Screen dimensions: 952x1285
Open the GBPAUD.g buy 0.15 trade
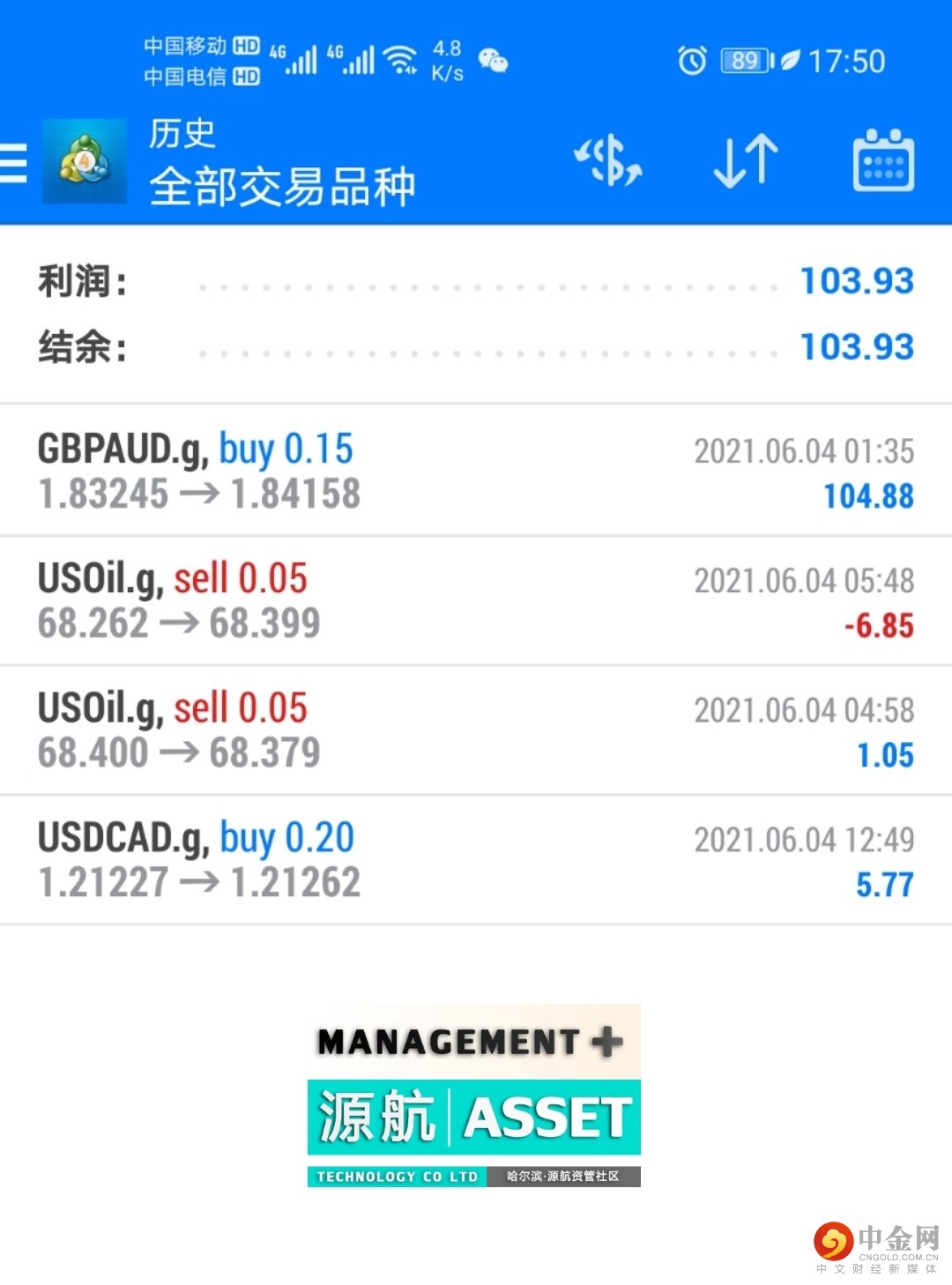point(476,472)
